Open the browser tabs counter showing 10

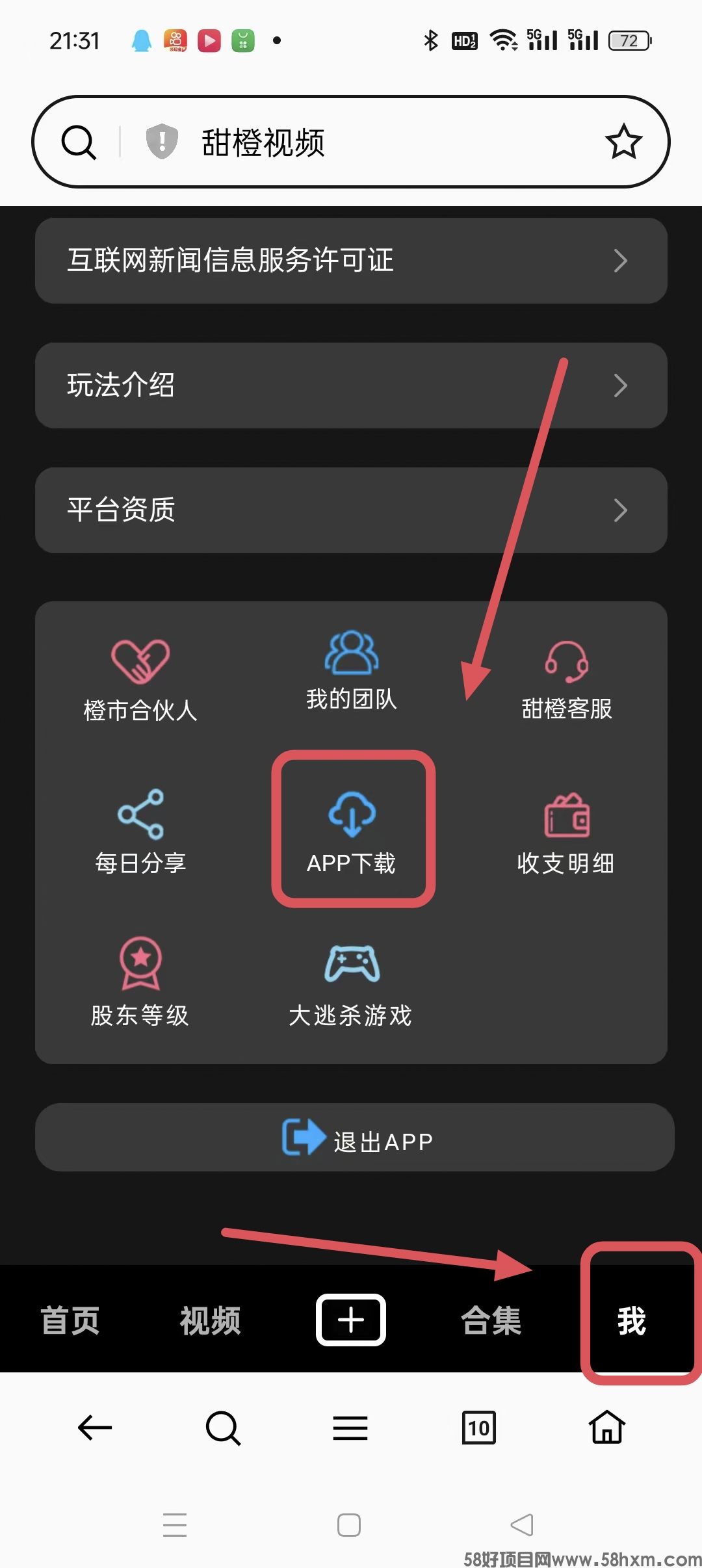coord(479,1428)
